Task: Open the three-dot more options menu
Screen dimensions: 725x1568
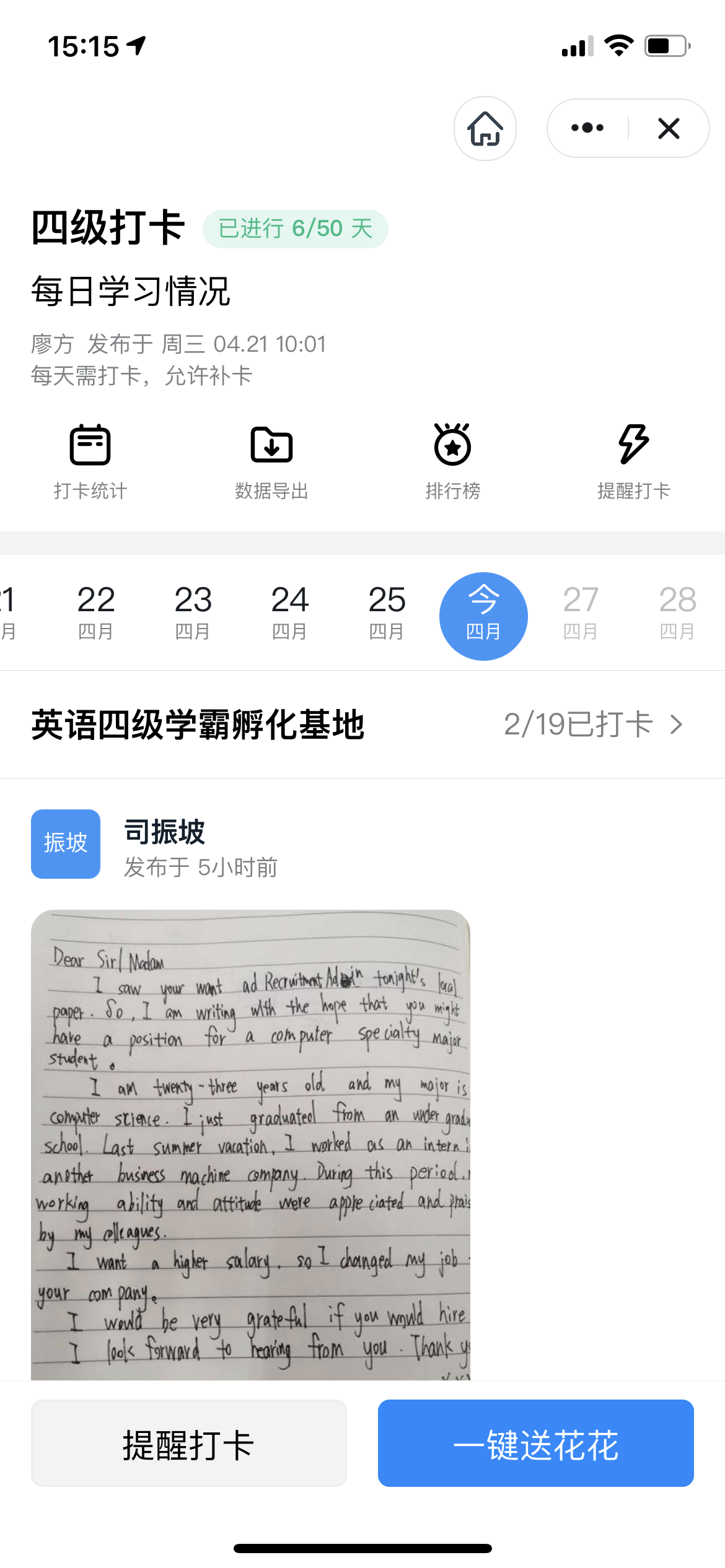Action: (x=587, y=128)
